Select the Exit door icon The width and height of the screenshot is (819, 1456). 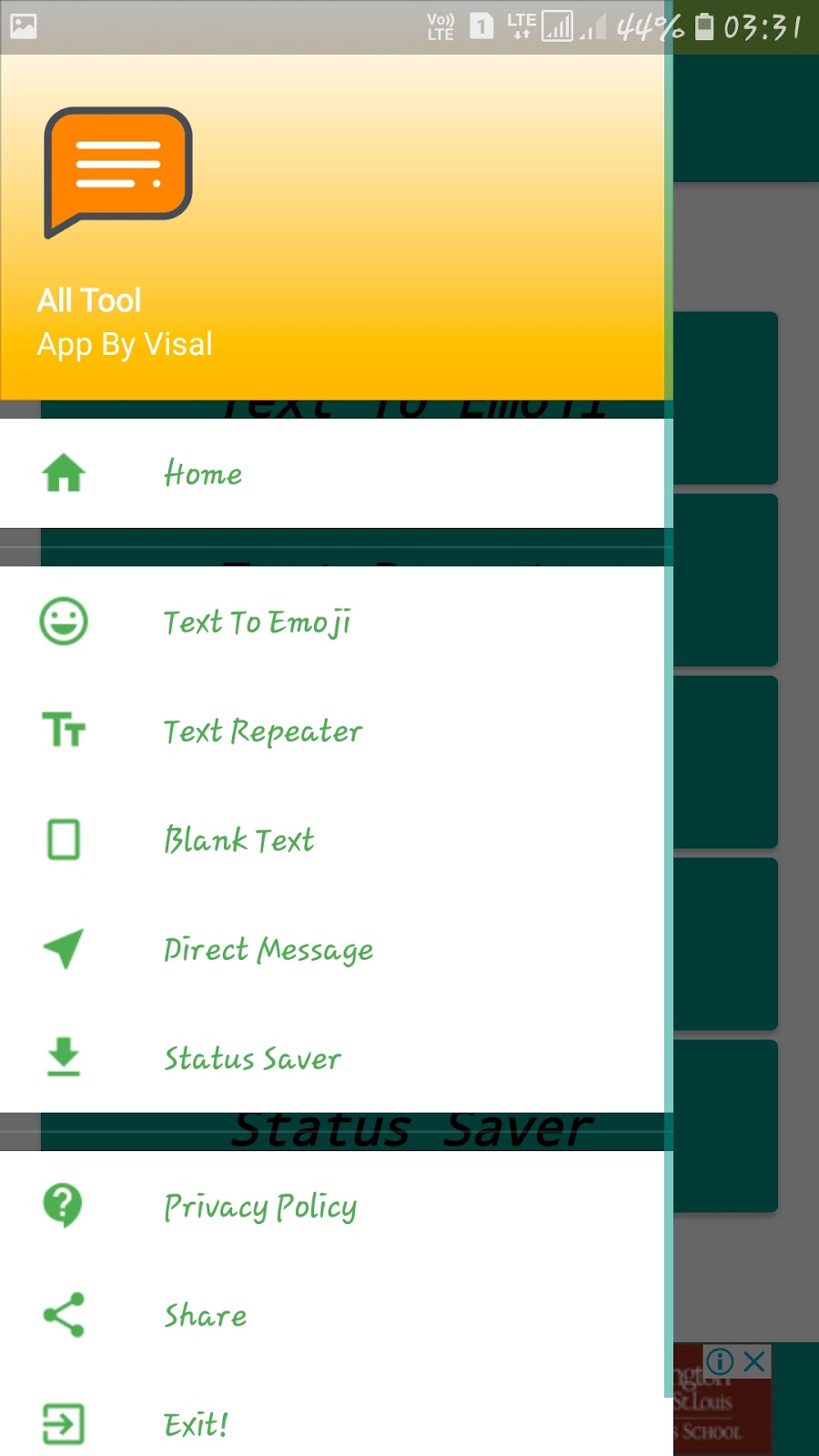tap(62, 1422)
